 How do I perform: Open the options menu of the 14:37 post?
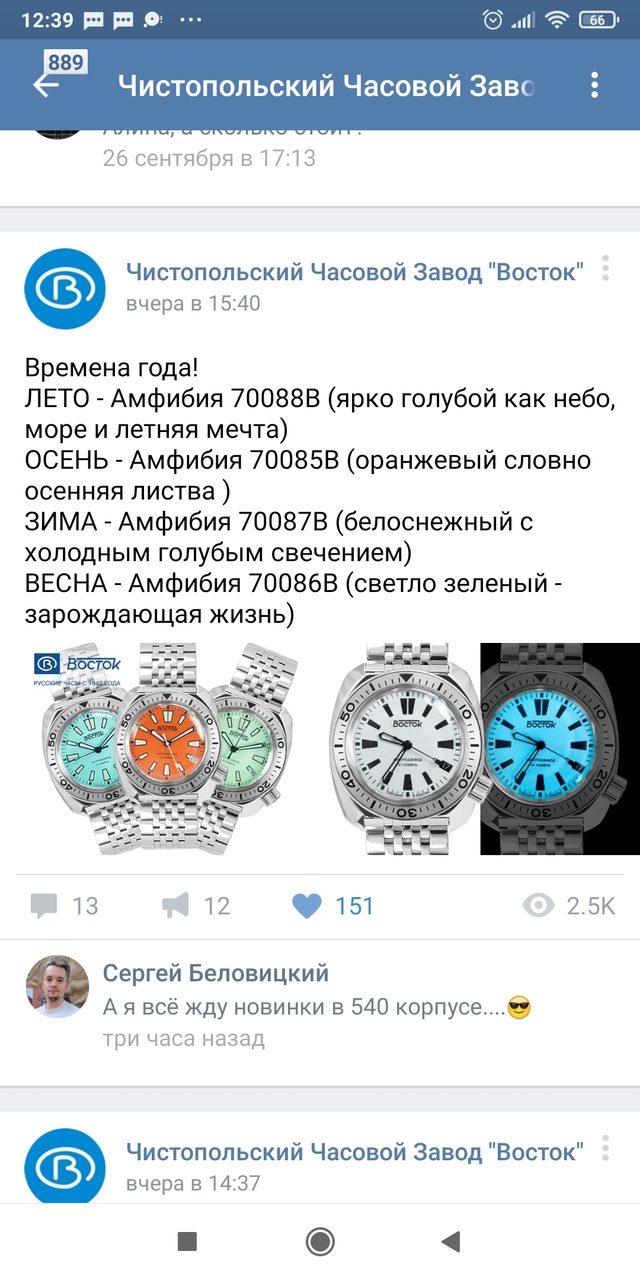click(605, 1149)
